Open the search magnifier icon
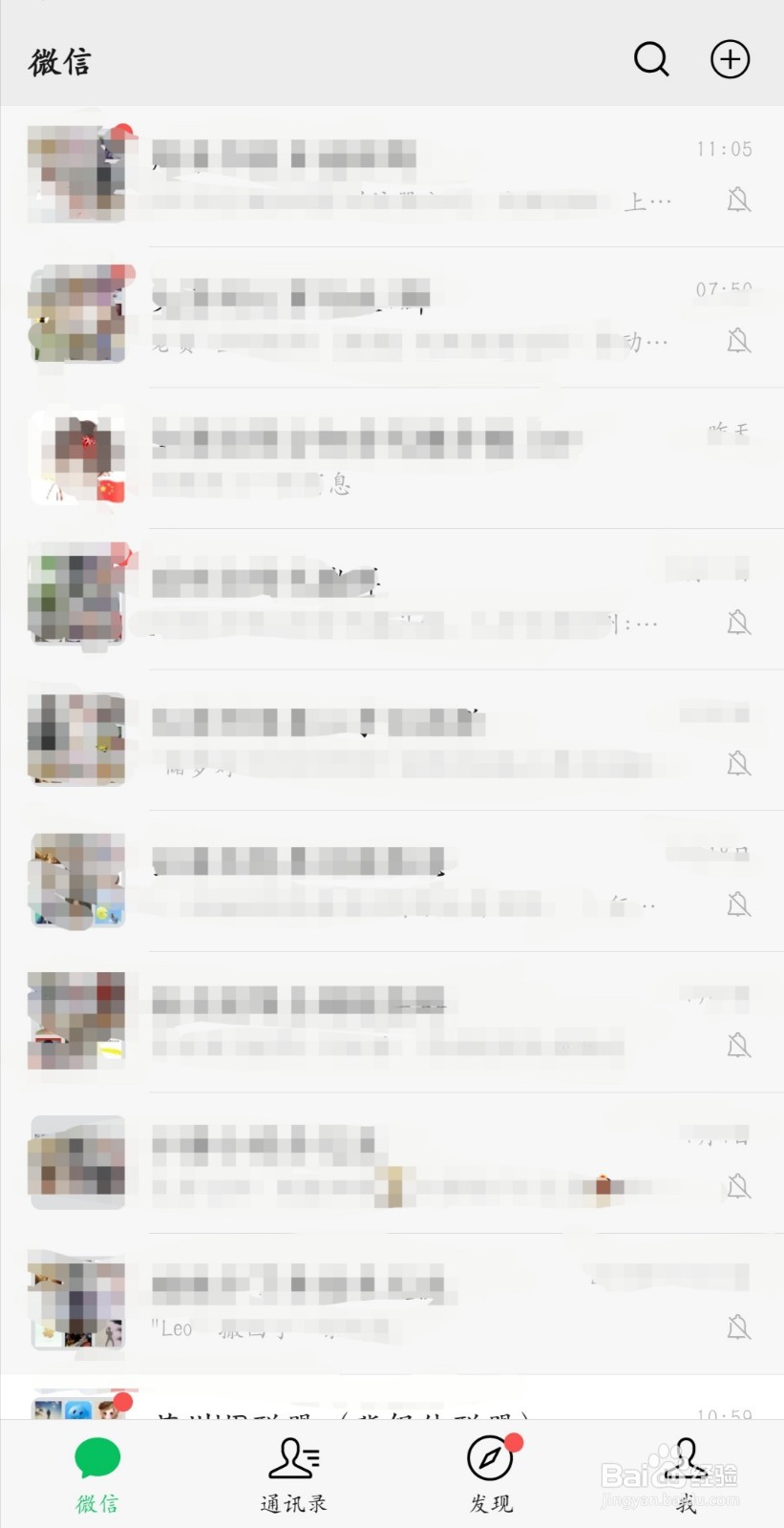The image size is (784, 1528). 651,59
